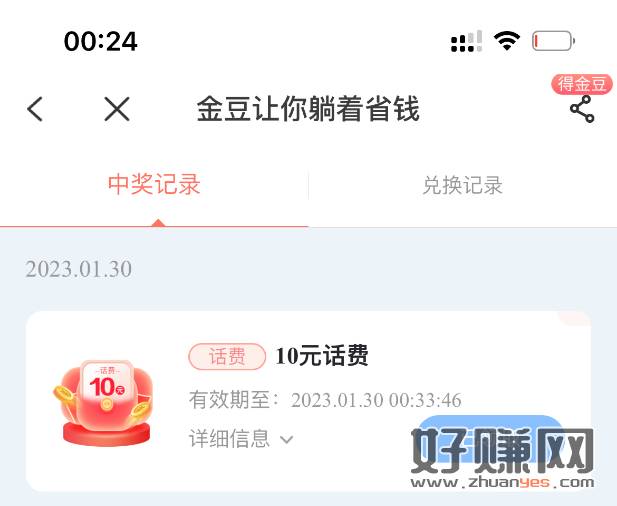Expand 详细信息 for the 10元话费 prize
Viewport: 617px width, 506px height.
tap(240, 438)
